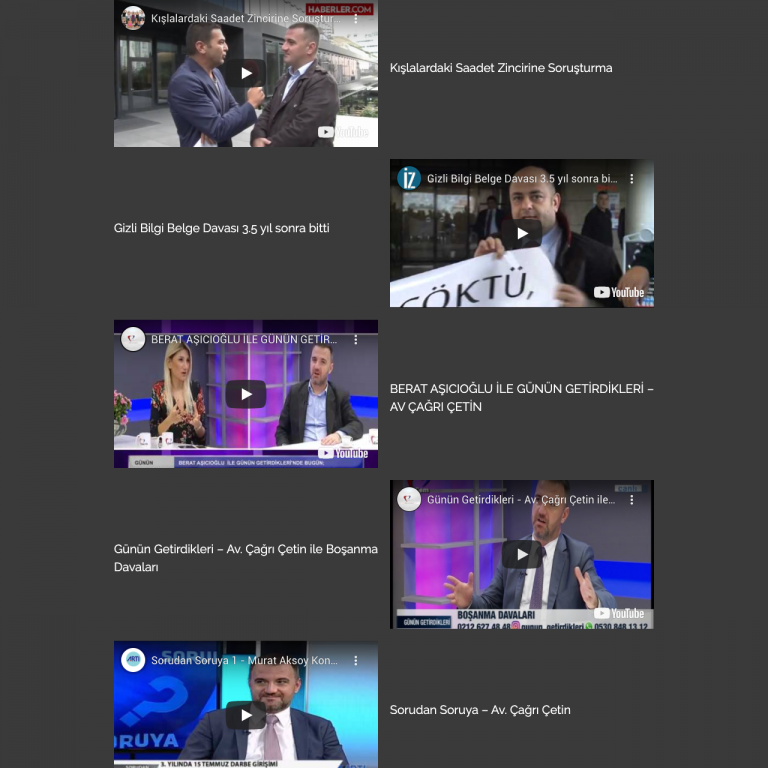768x768 pixels.
Task: Play the Kışlalardaki Saadet Zincirine Soruşturma video
Action: [x=246, y=73]
